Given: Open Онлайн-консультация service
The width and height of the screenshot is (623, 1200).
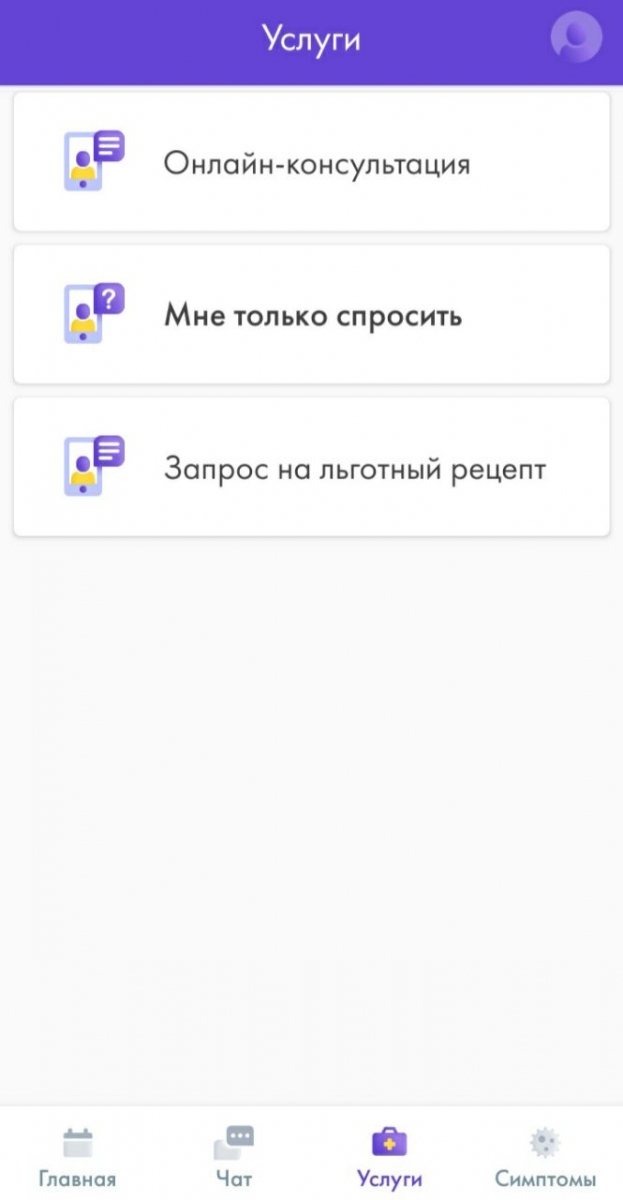Looking at the screenshot, I should 311,163.
